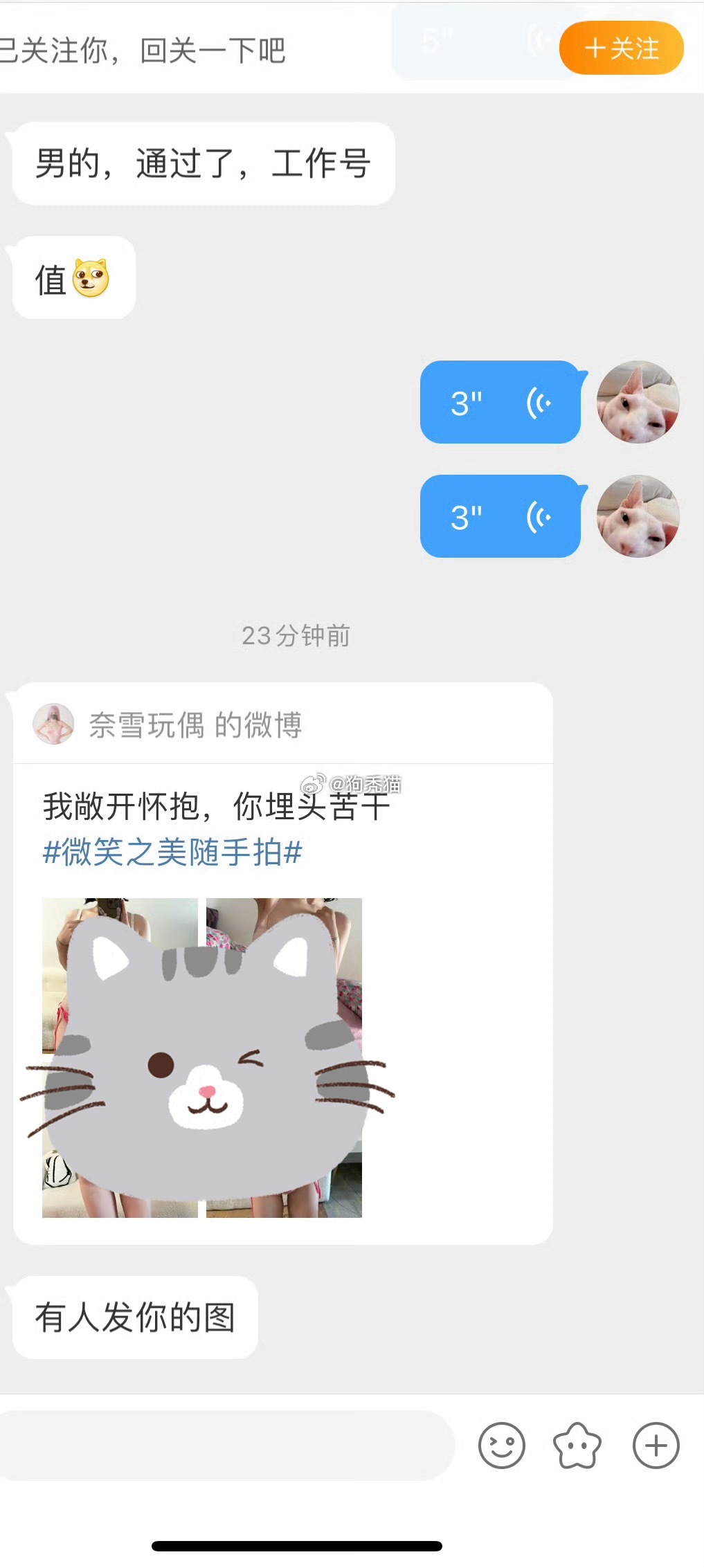Open the pig avatar beside the first voice message

638,402
